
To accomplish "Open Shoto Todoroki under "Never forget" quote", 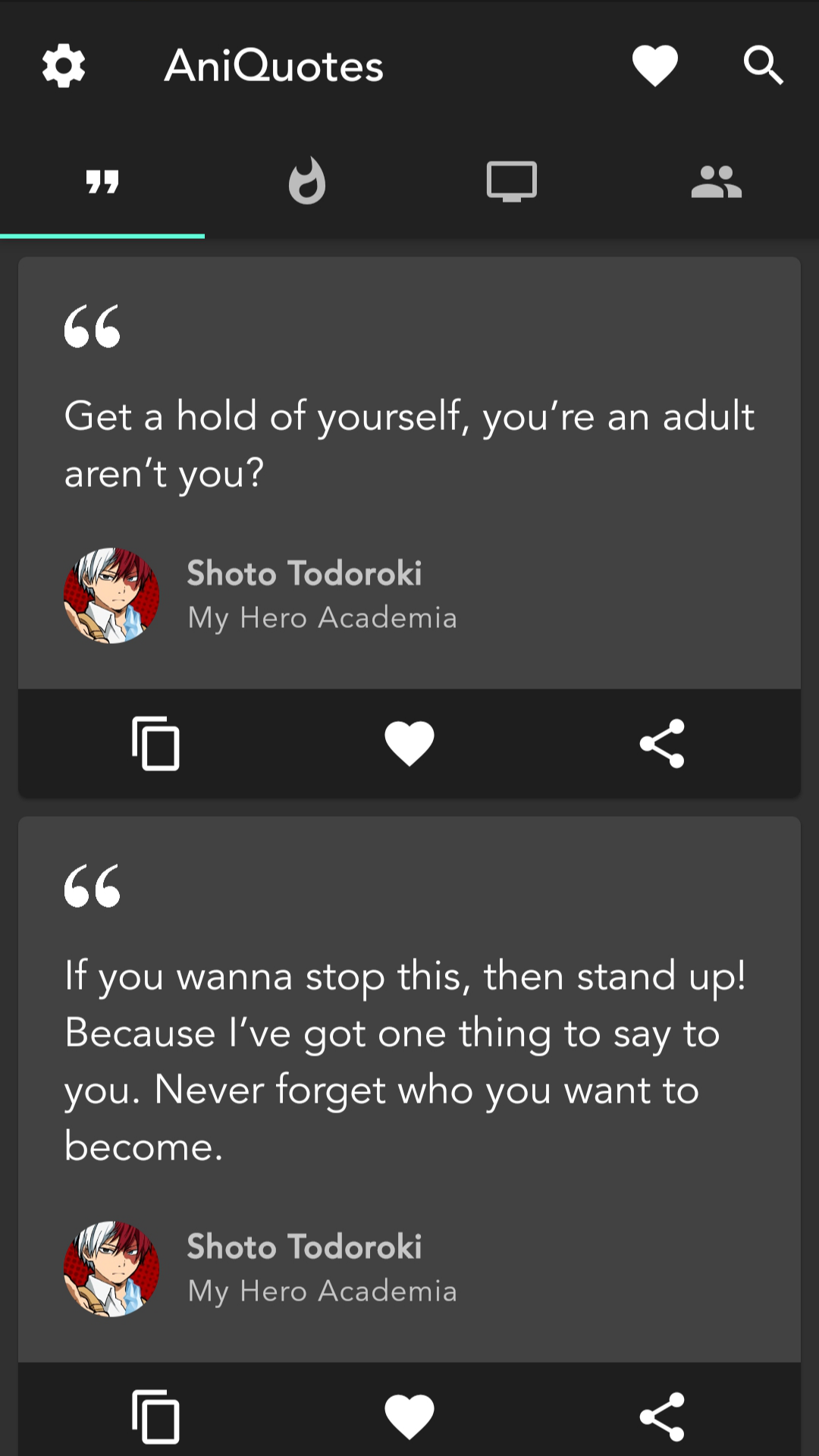I will 304,1247.
